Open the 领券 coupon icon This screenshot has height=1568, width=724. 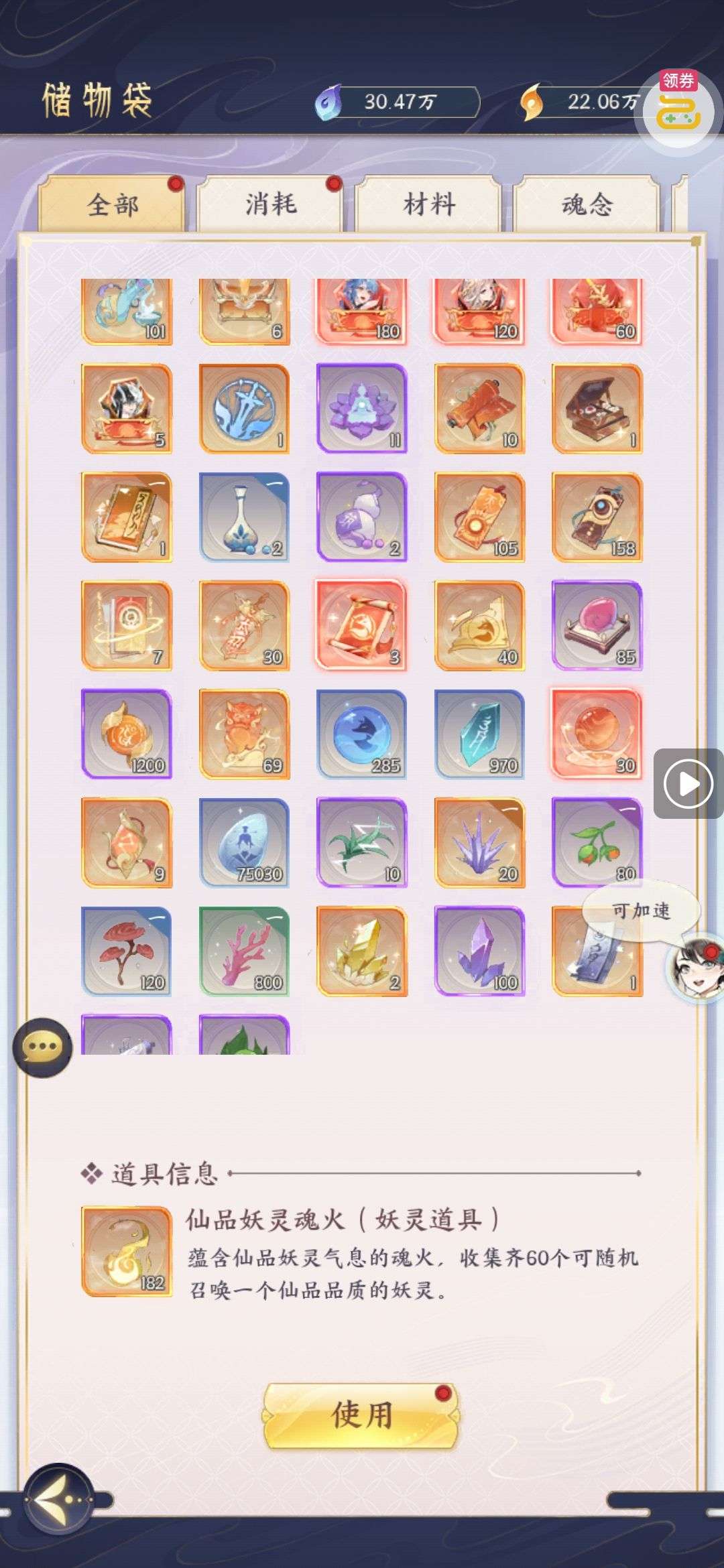pyautogui.click(x=678, y=108)
